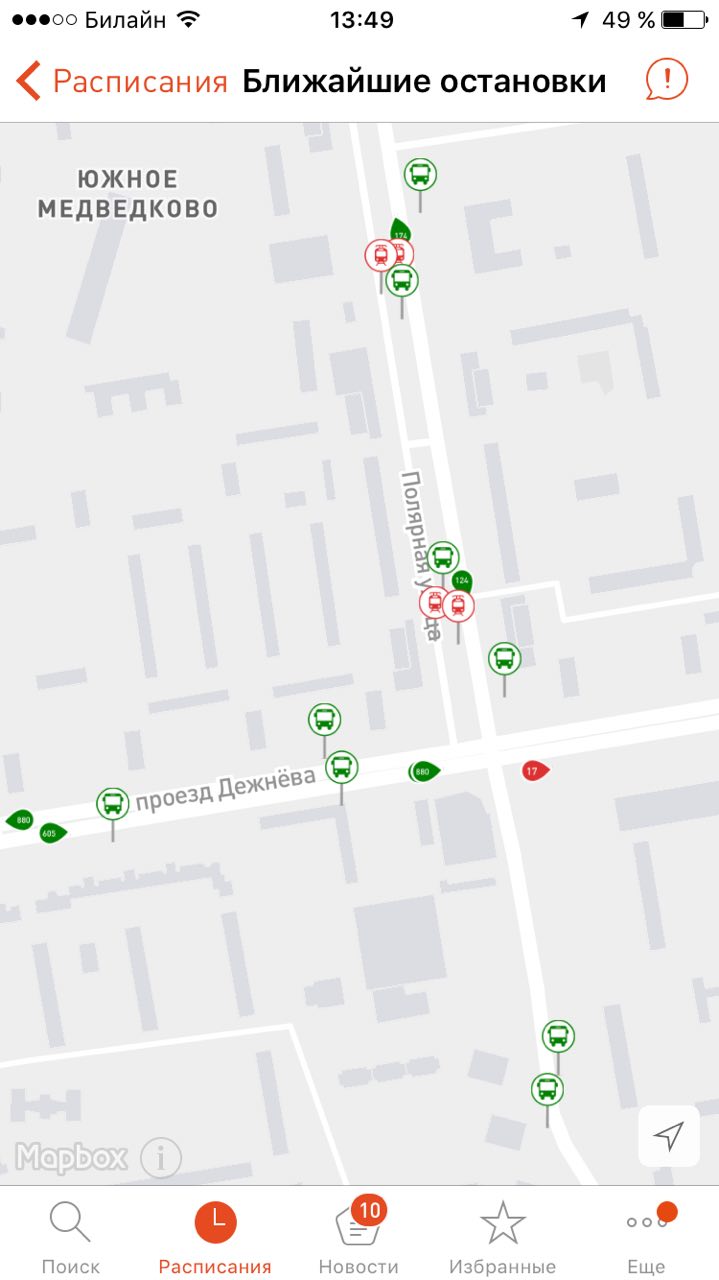Center map on my location
The width and height of the screenshot is (719, 1280).
pyautogui.click(x=668, y=1136)
